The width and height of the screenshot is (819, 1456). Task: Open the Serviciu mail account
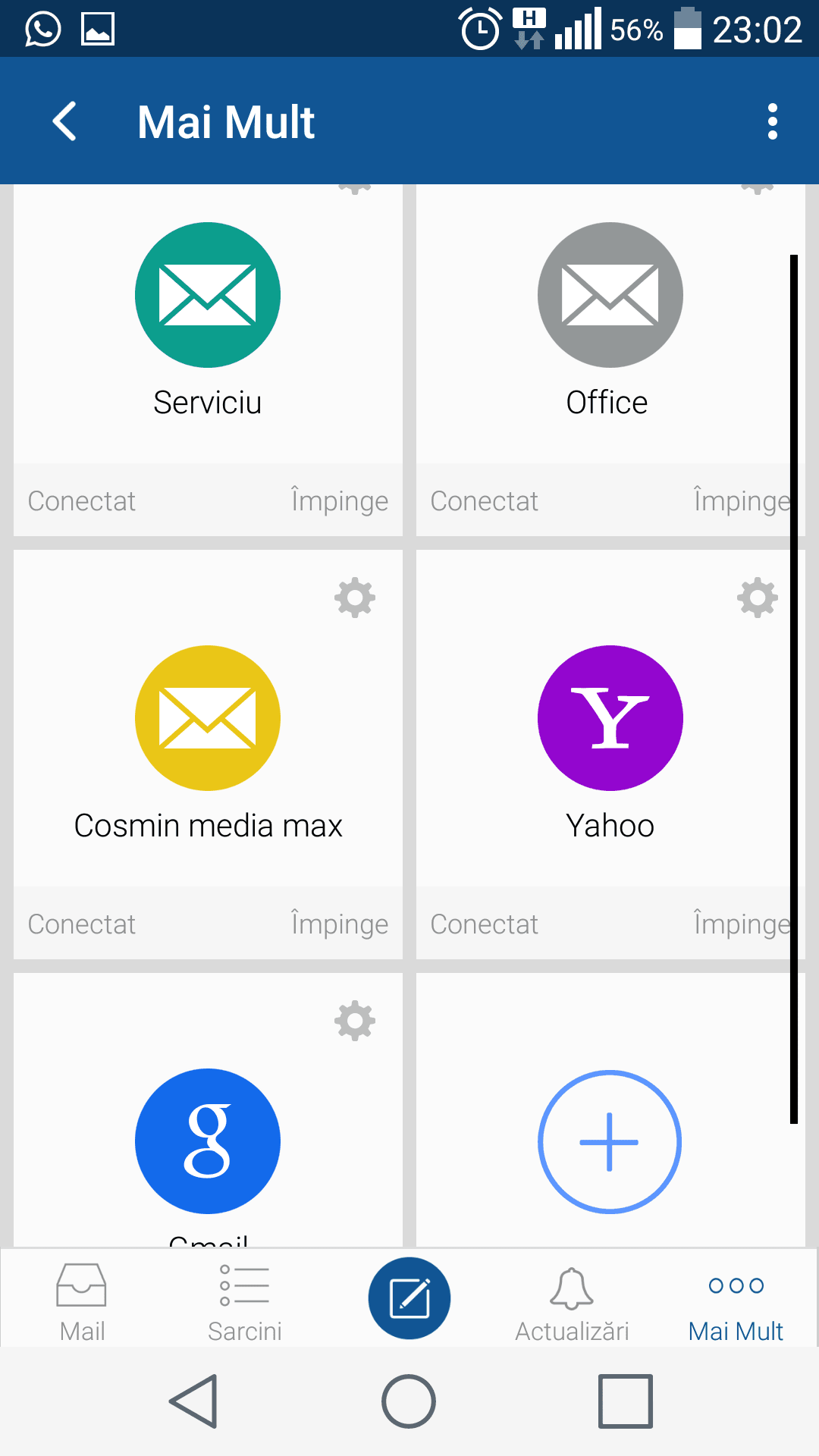[x=208, y=296]
